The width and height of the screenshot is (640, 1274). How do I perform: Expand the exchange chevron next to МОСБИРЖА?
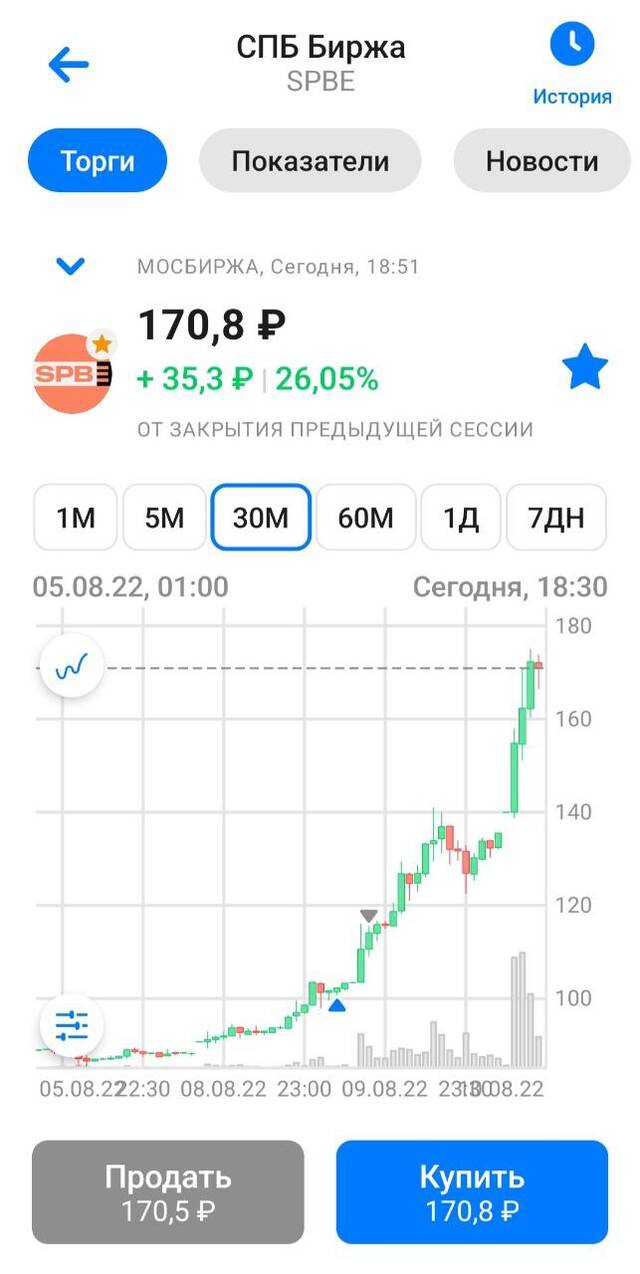71,266
